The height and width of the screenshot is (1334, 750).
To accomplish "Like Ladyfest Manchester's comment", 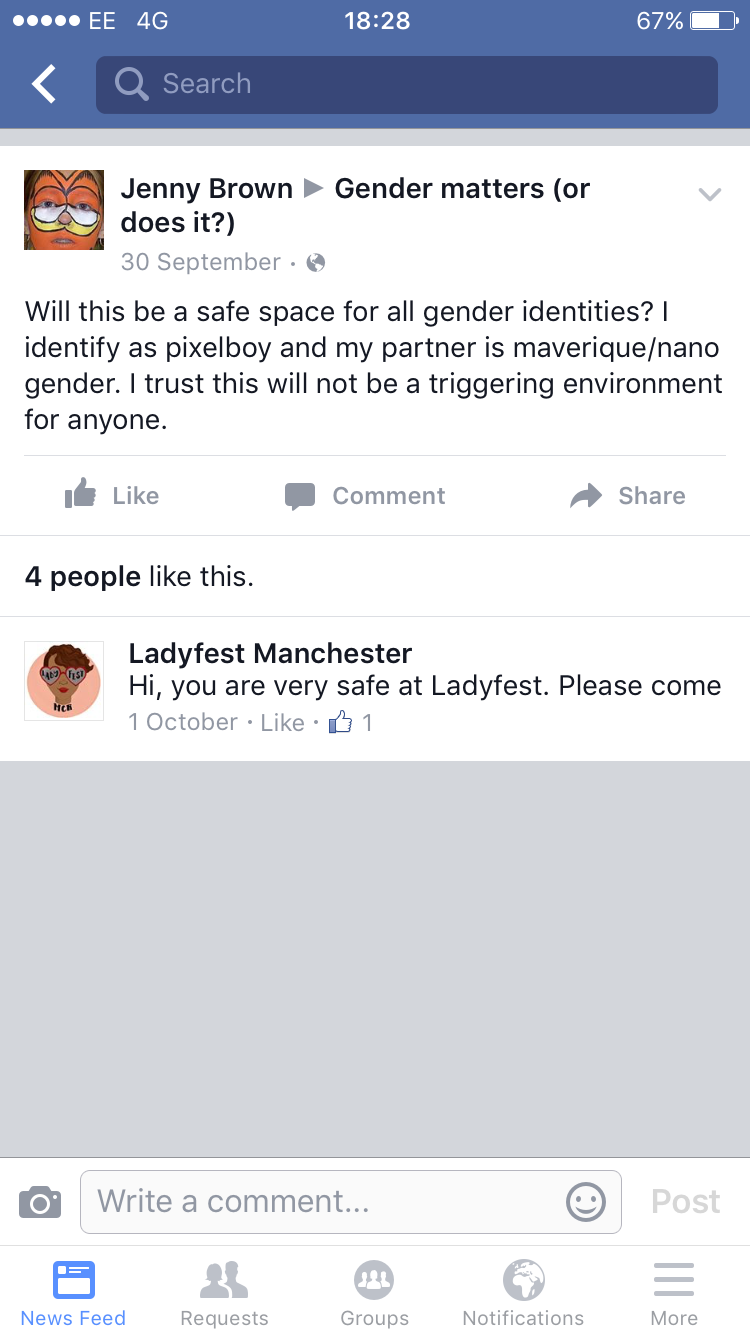I will coord(282,722).
